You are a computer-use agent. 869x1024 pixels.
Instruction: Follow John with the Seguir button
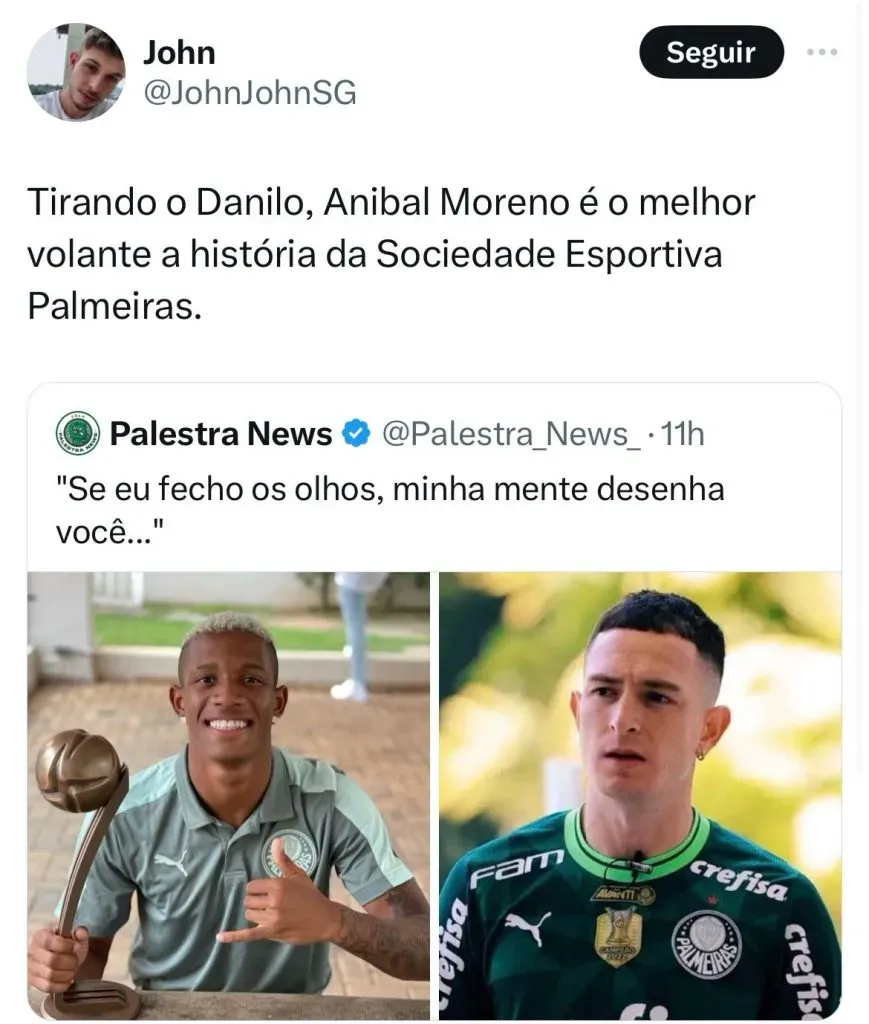click(710, 52)
